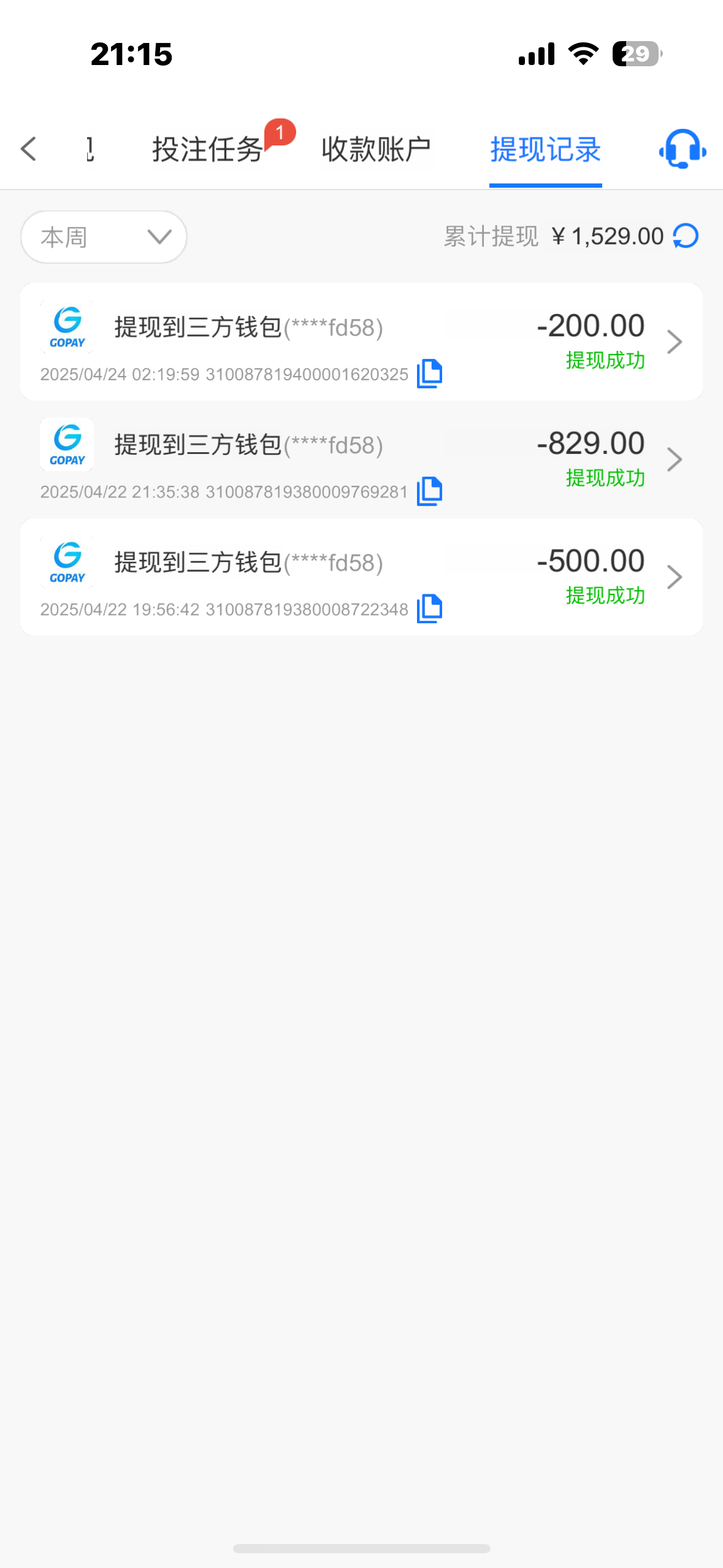Viewport: 723px width, 1568px height.
Task: Switch to the 投注任务 tab
Action: point(207,149)
